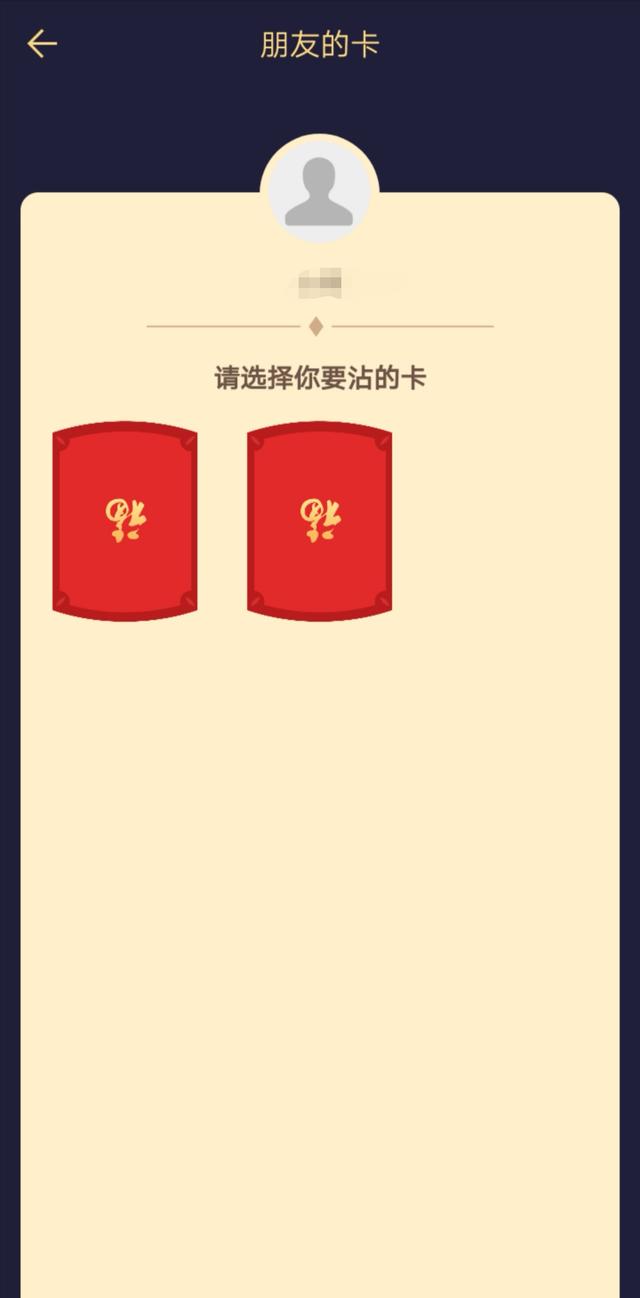Screen dimensions: 640x1298
Task: Go back using the top arrow
Action: 42,44
